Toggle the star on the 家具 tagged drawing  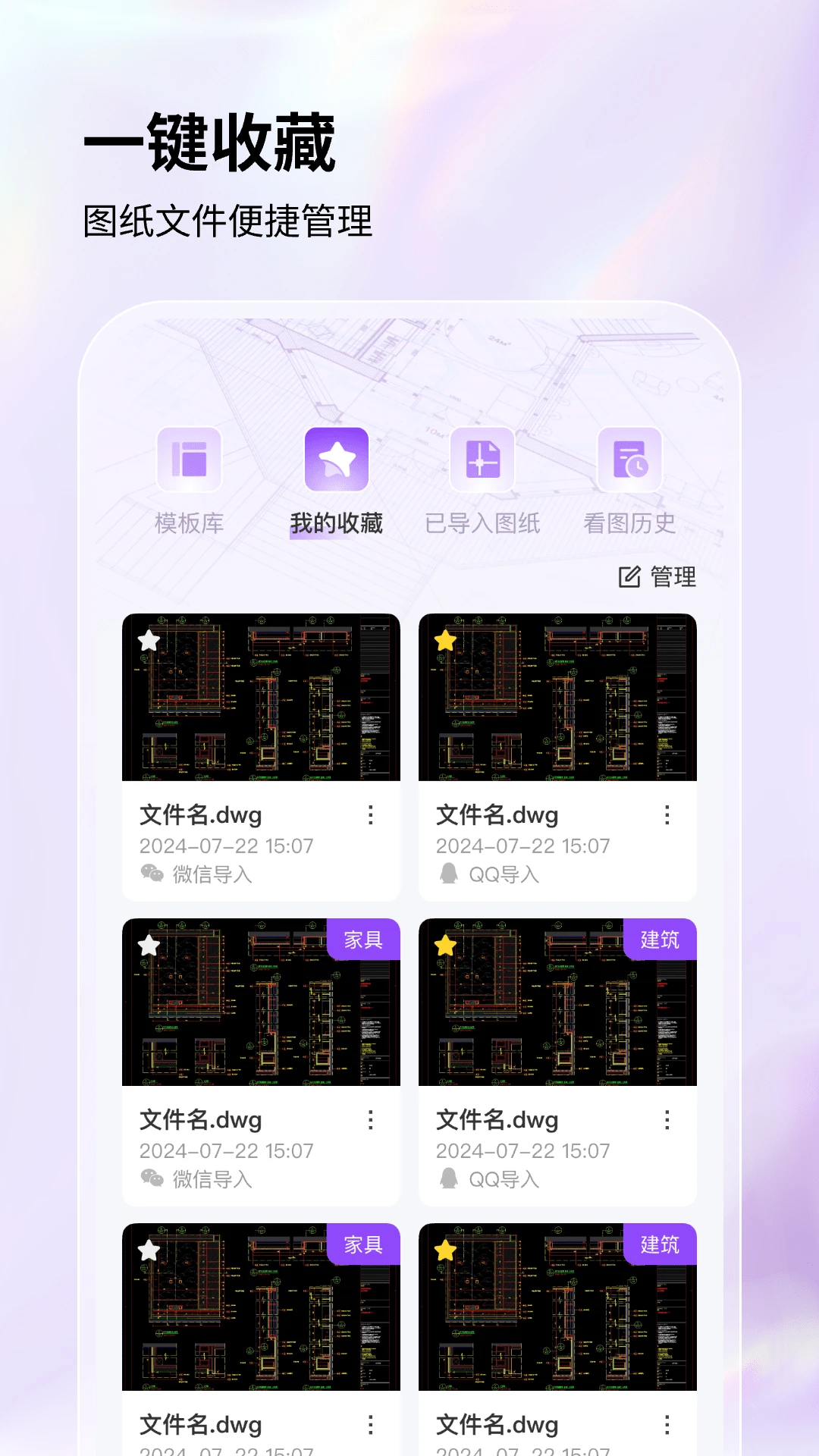tap(149, 945)
